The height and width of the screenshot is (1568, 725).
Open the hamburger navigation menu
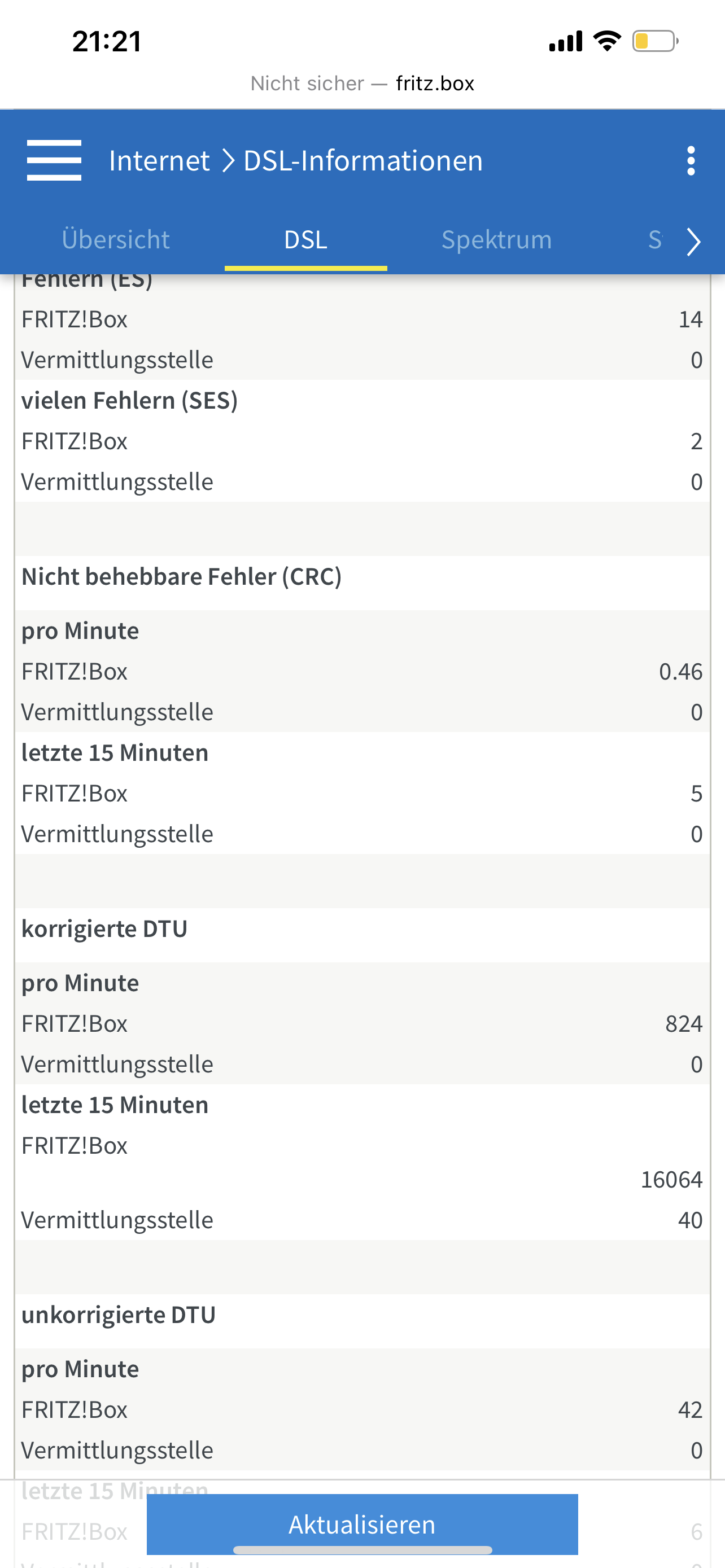(54, 160)
